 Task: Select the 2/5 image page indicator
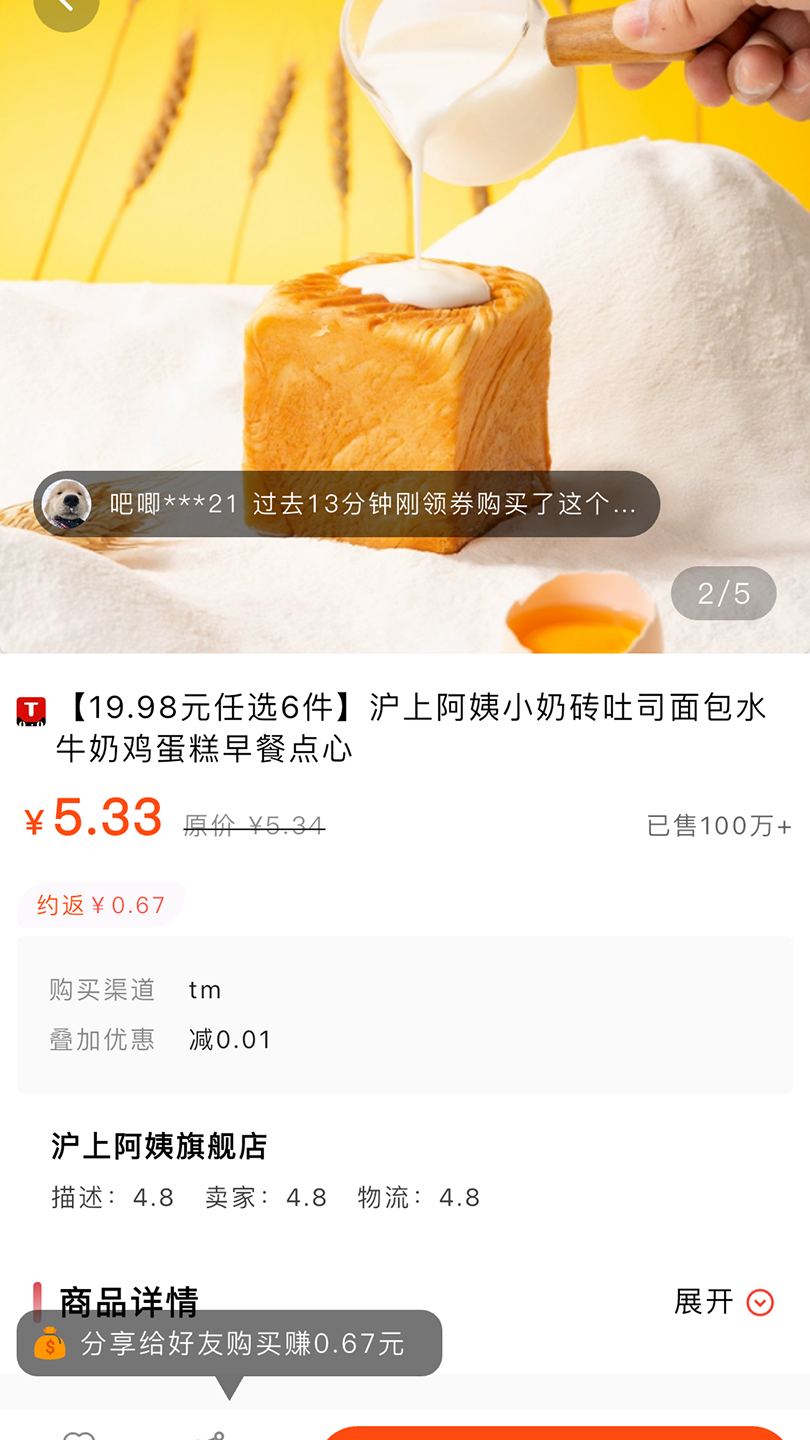(723, 593)
